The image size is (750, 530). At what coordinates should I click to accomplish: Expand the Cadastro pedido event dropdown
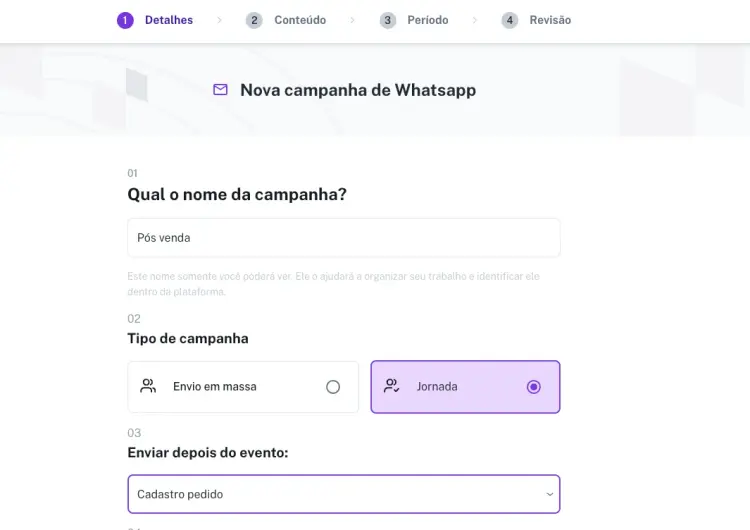pyautogui.click(x=343, y=494)
